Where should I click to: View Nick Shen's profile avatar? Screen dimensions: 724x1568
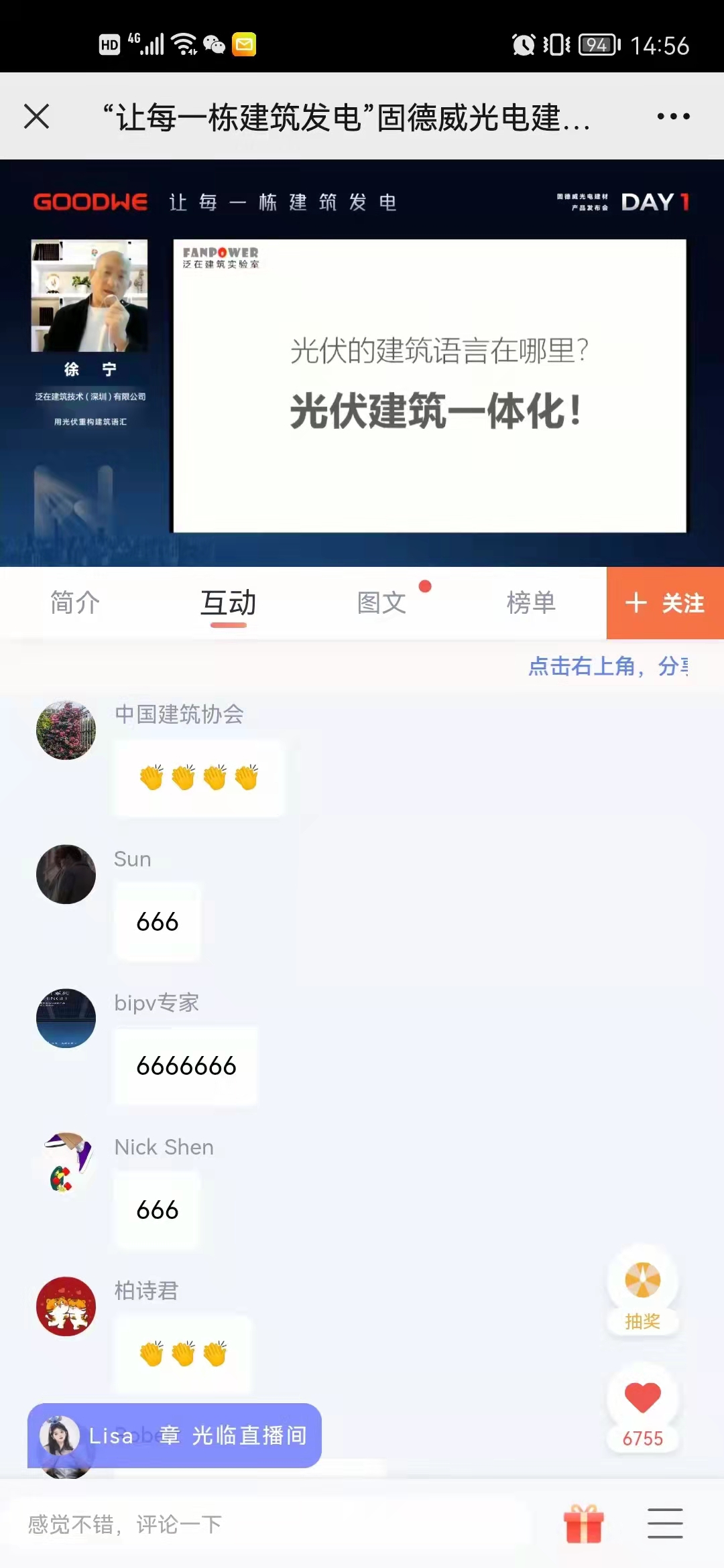[x=66, y=1162]
